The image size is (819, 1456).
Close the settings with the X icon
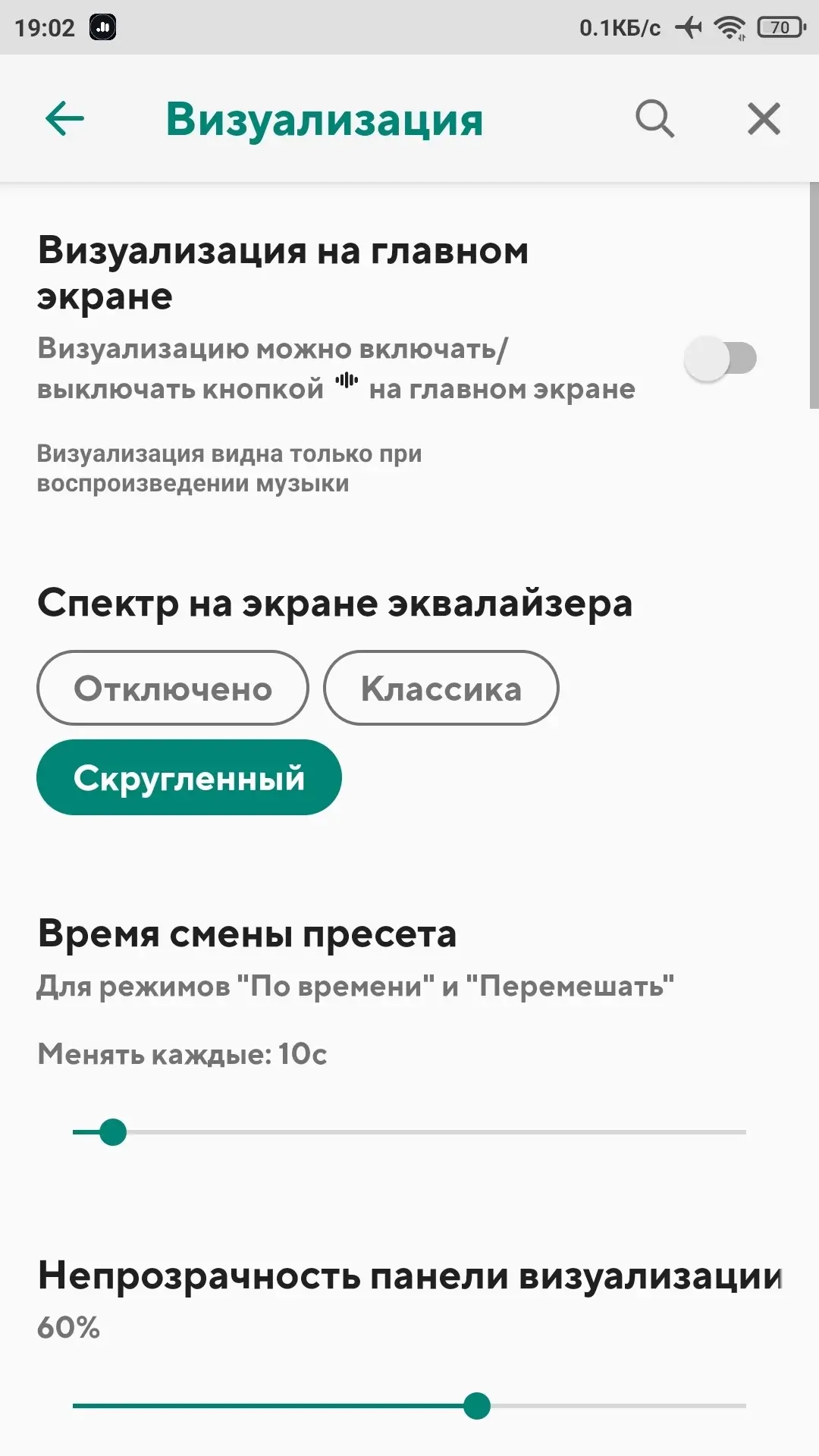coord(764,119)
